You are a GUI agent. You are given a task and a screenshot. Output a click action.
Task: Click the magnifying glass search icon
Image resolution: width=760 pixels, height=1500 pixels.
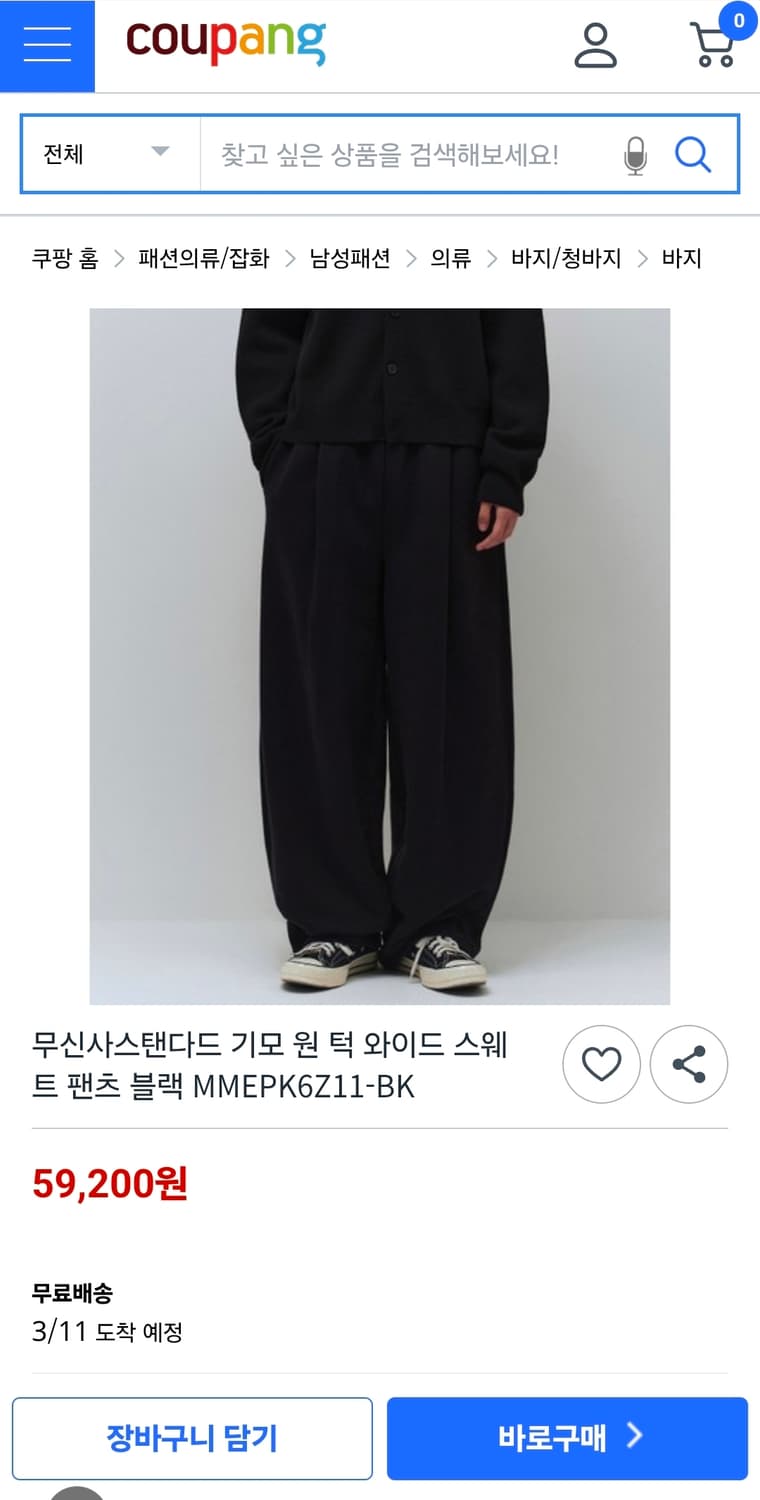[x=692, y=154]
